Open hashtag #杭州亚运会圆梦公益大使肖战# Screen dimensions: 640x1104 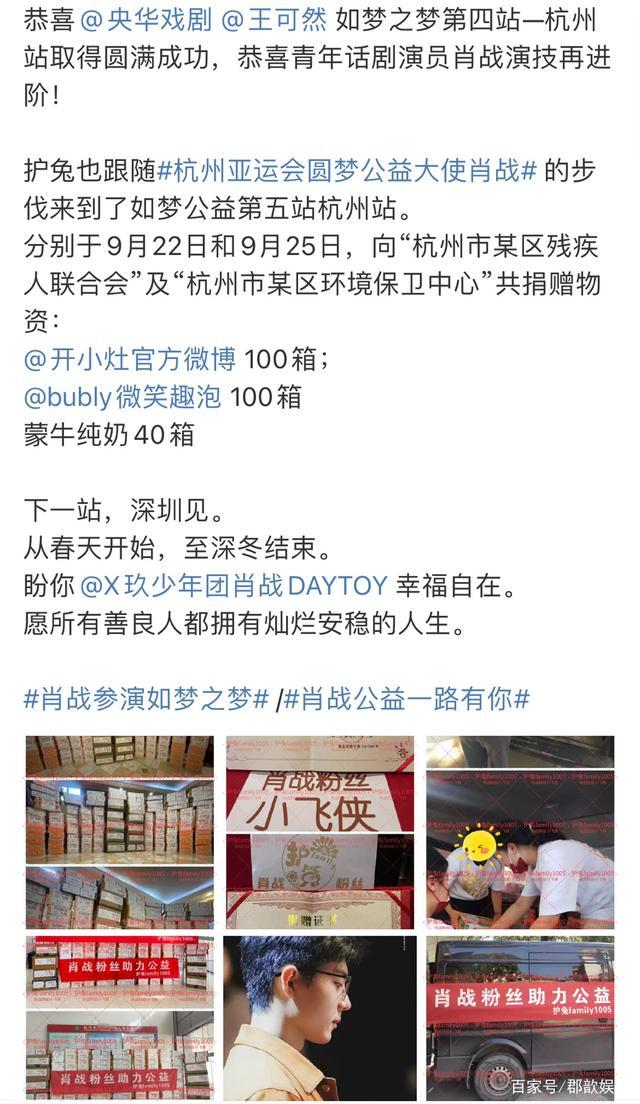348,171
